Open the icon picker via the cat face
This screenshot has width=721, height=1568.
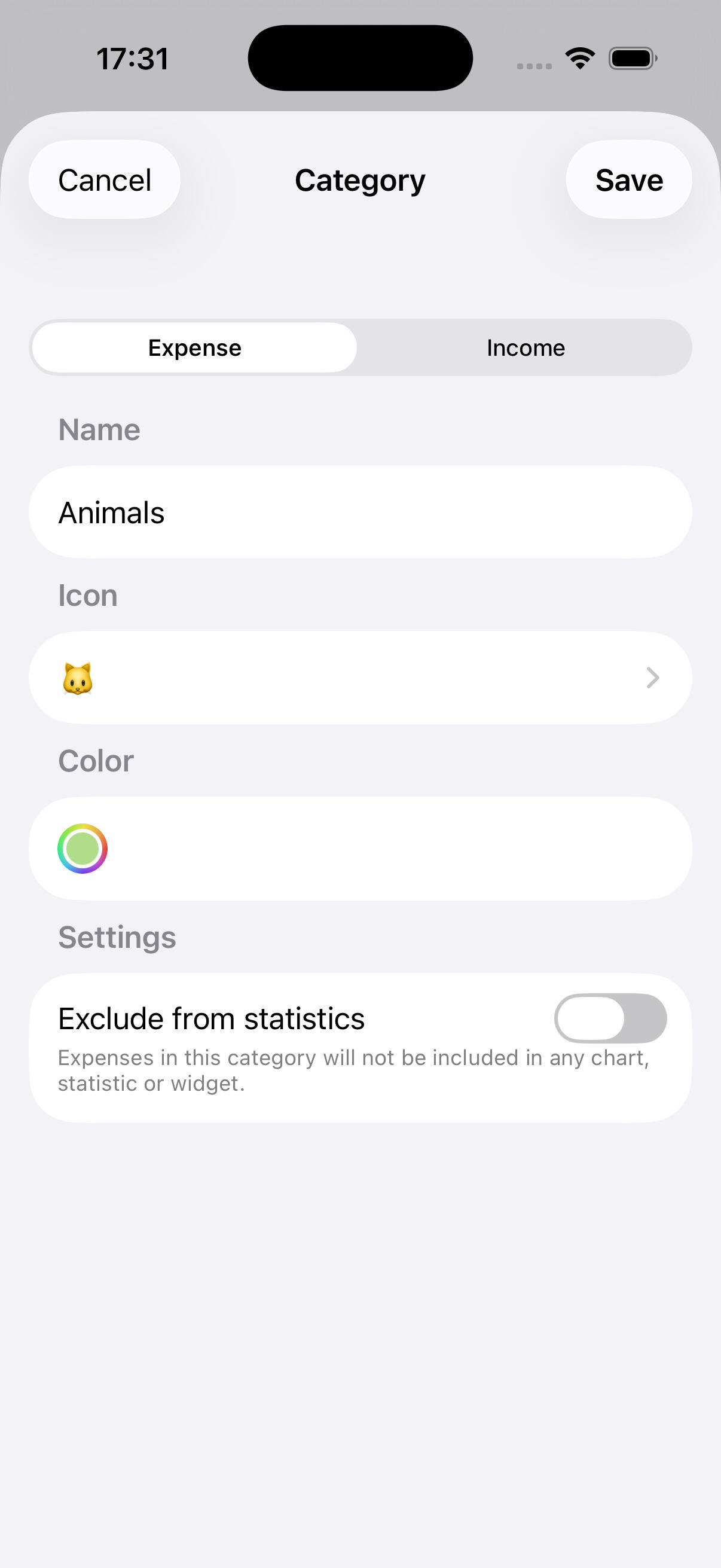[77, 678]
